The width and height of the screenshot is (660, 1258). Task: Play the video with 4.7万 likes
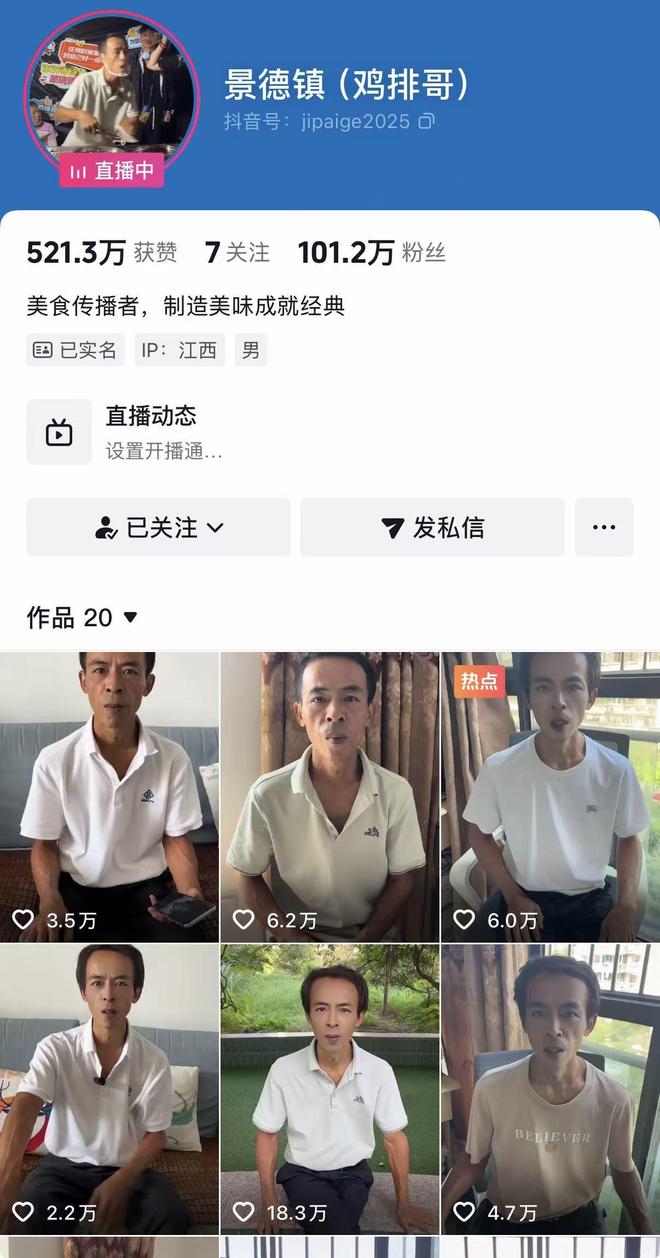coord(550,1090)
